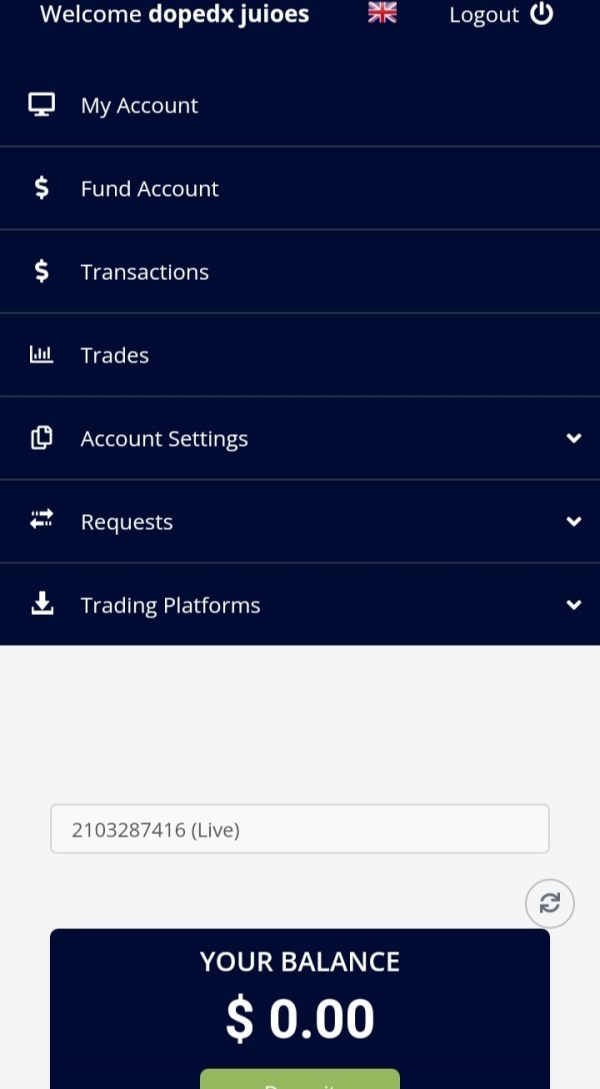Image resolution: width=600 pixels, height=1089 pixels.
Task: Open My Account
Action: tap(300, 105)
